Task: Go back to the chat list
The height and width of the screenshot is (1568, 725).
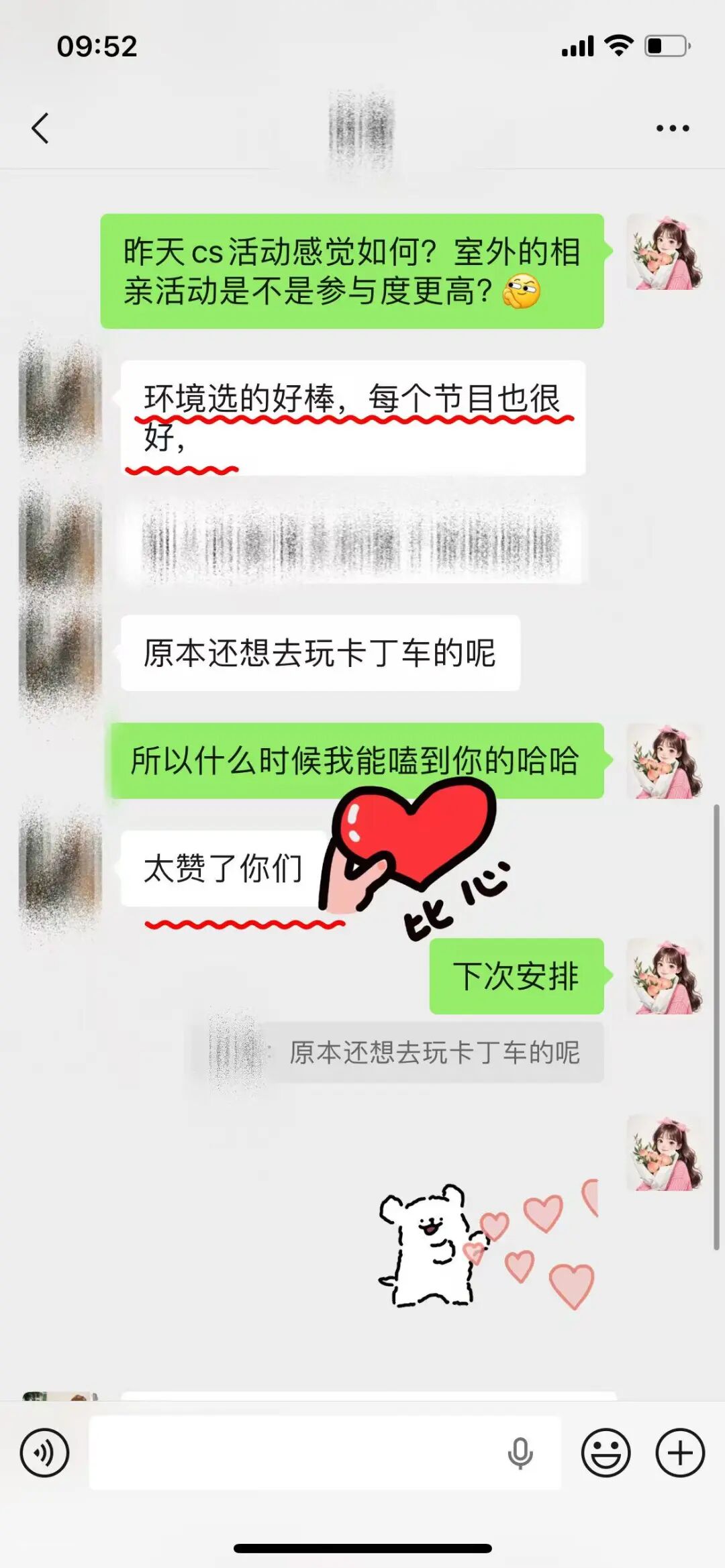Action: [x=40, y=128]
